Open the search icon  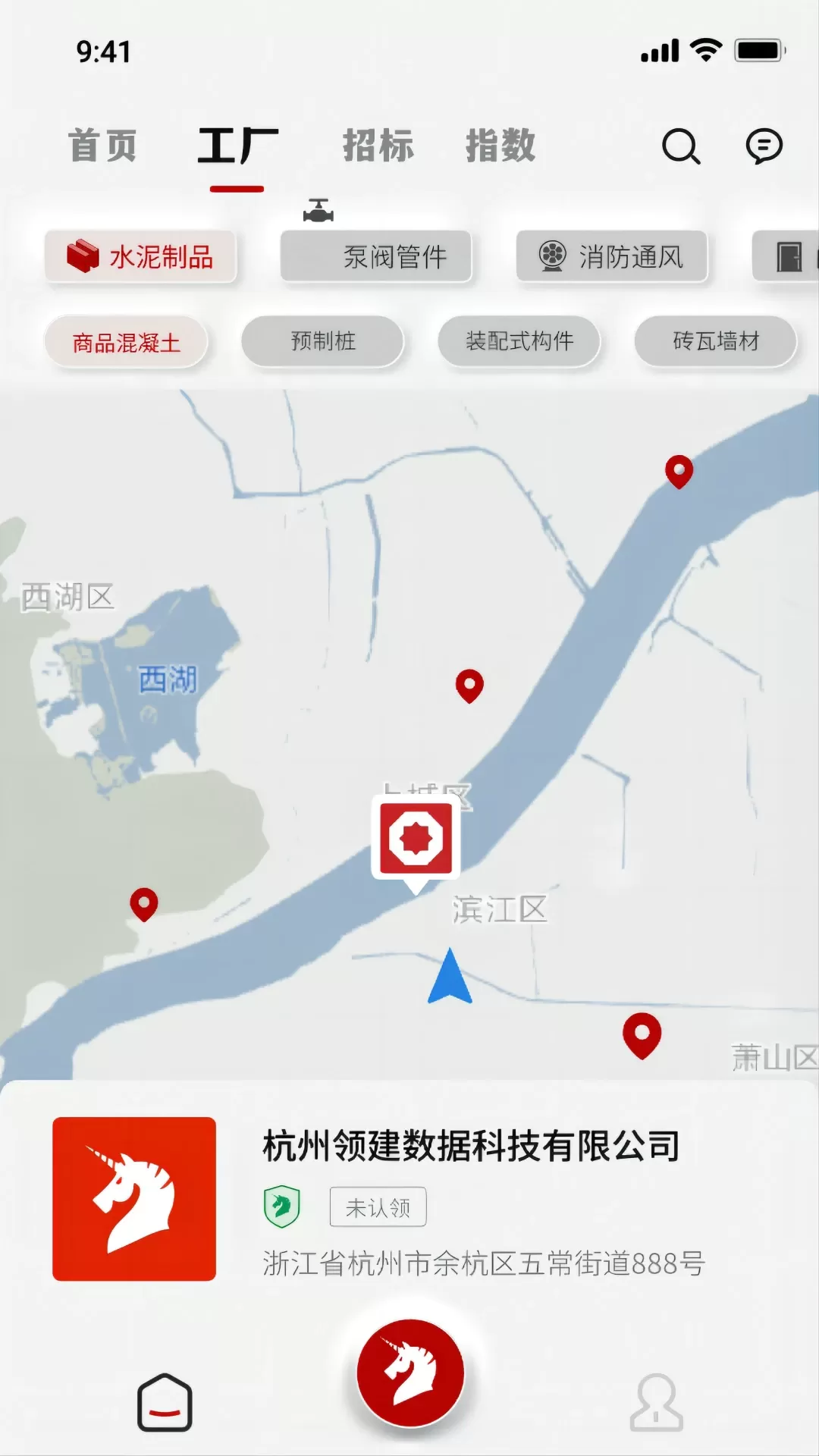click(680, 146)
